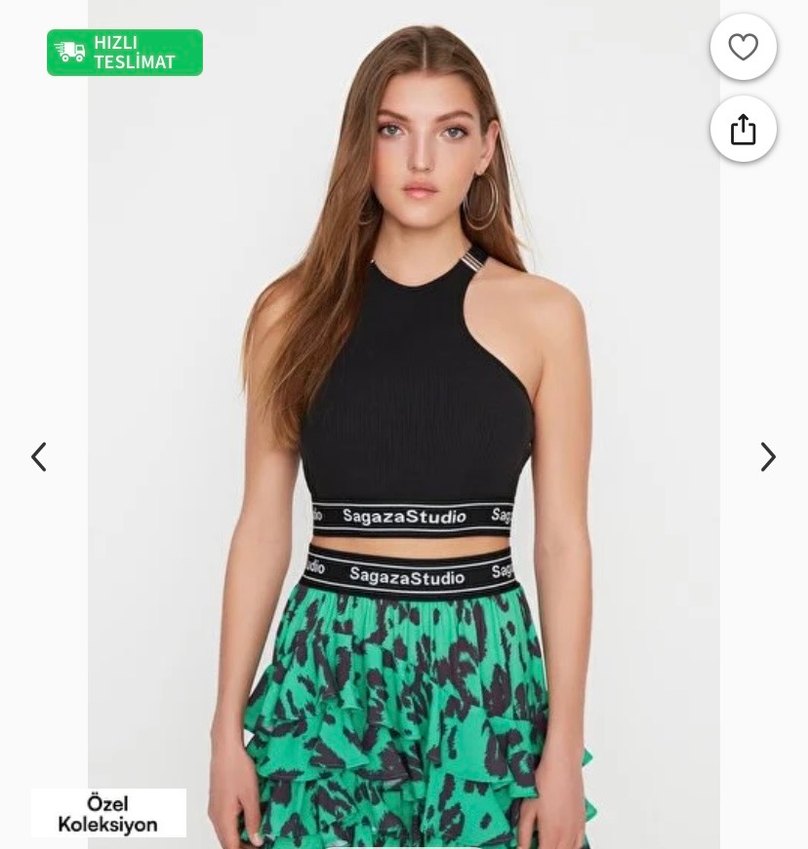Open sharing options via the share icon
This screenshot has height=849, width=808.
pos(742,130)
